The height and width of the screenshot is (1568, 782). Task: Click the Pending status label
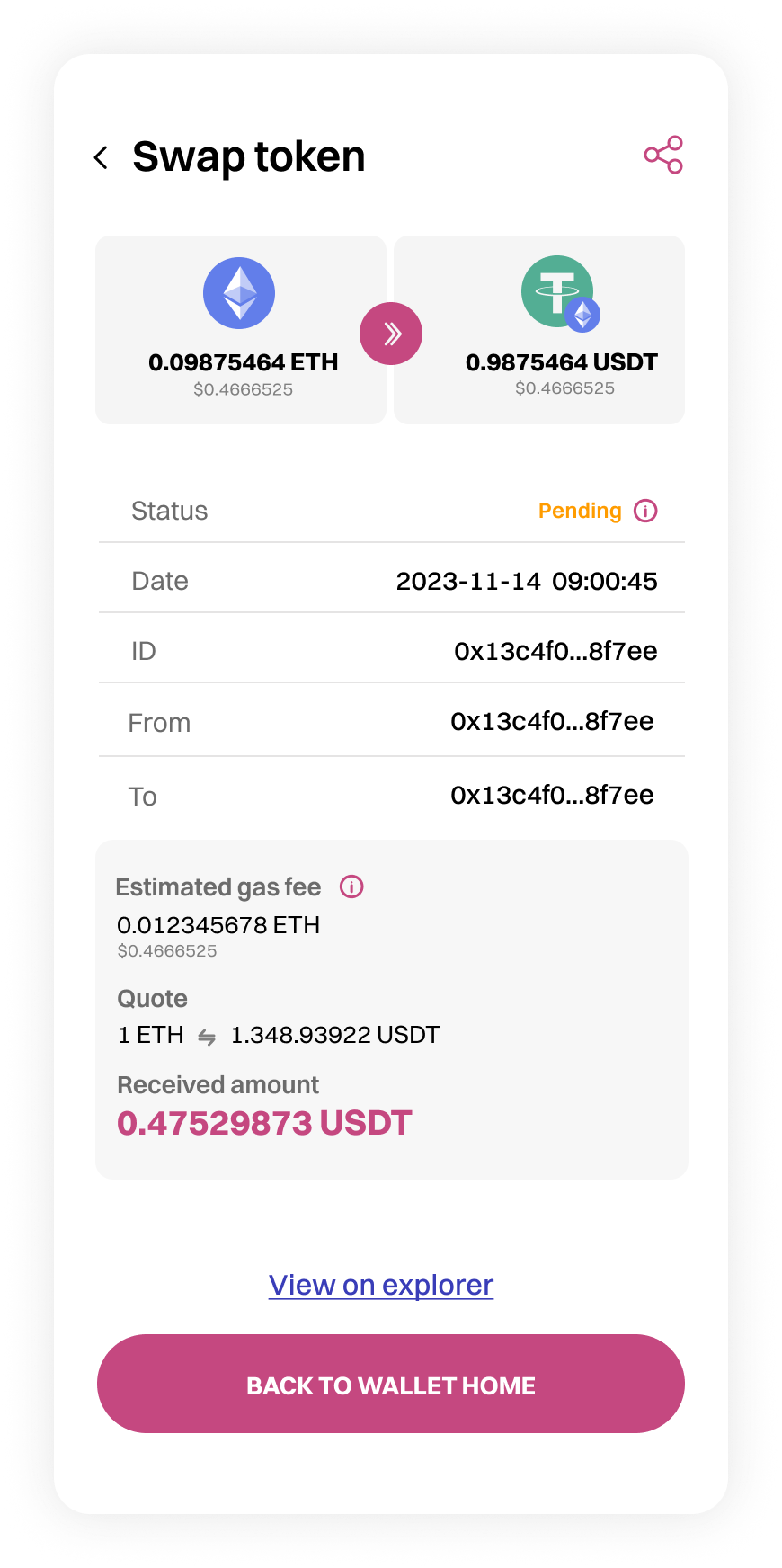(x=580, y=511)
